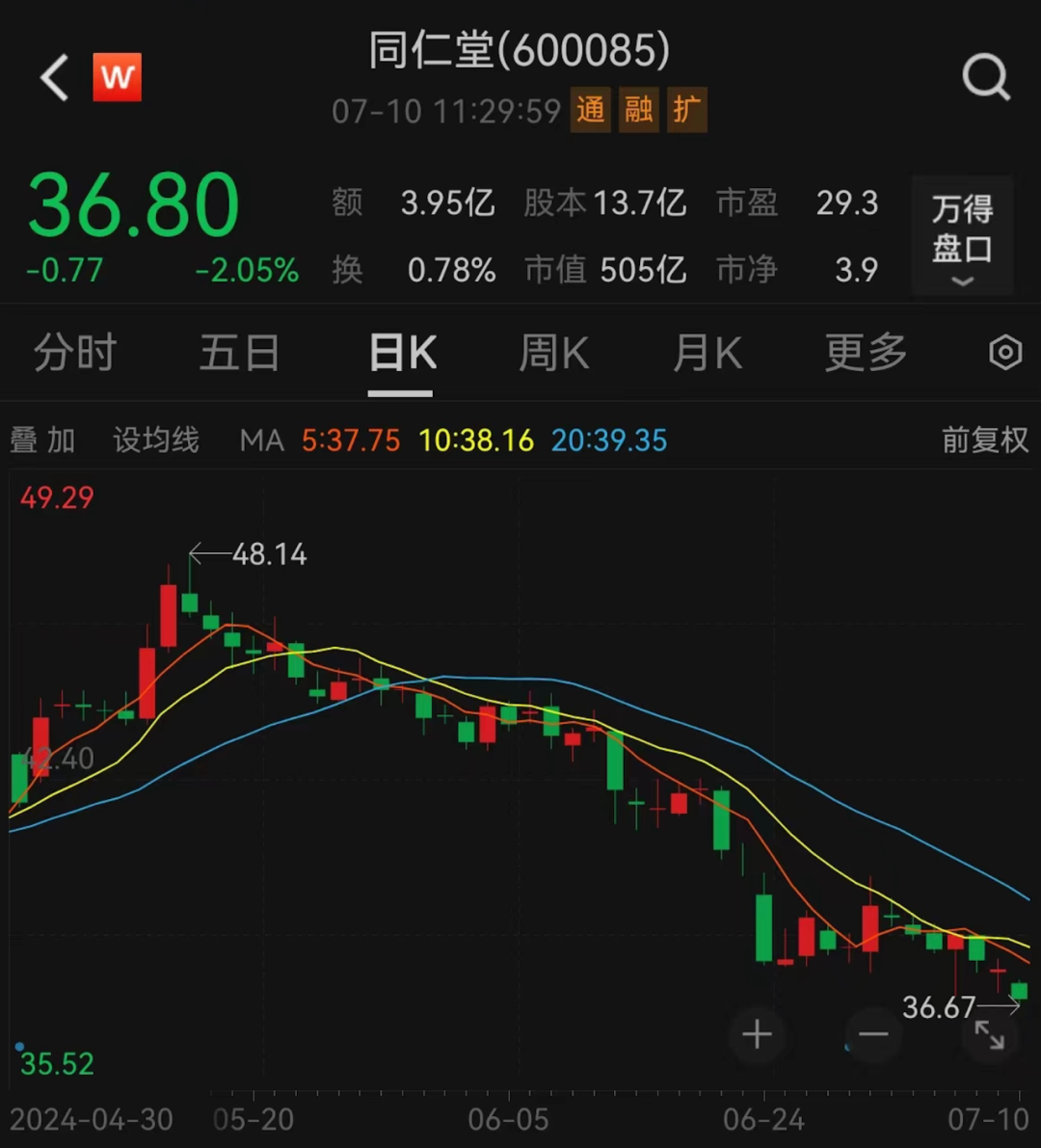This screenshot has height=1148, width=1041.
Task: Tap 叠加 to overlay another stock
Action: (42, 441)
